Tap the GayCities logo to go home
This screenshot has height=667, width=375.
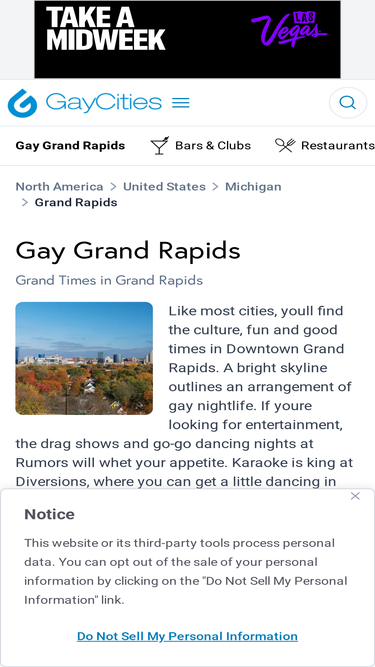click(x=85, y=103)
